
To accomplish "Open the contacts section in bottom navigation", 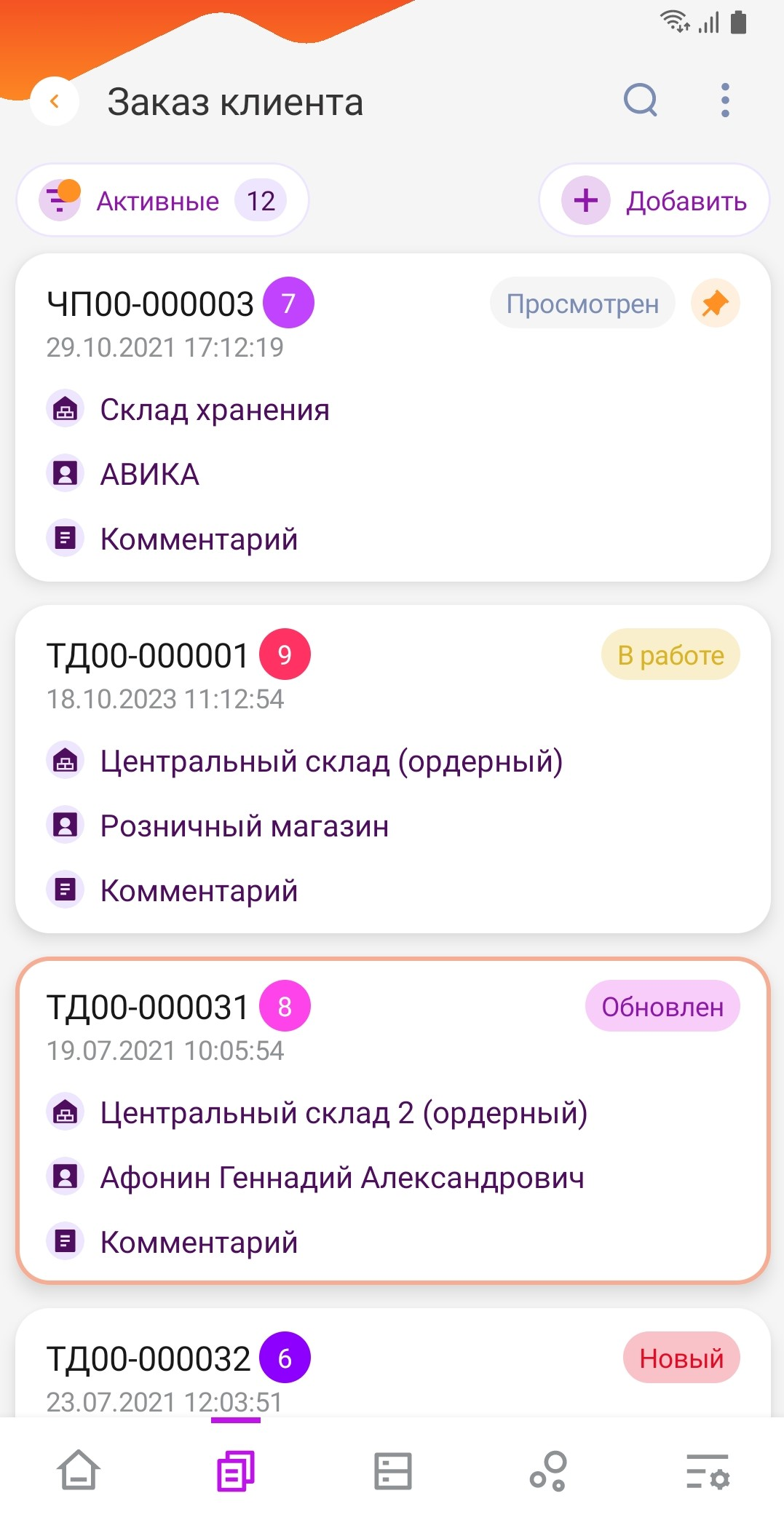I will pos(549,1470).
